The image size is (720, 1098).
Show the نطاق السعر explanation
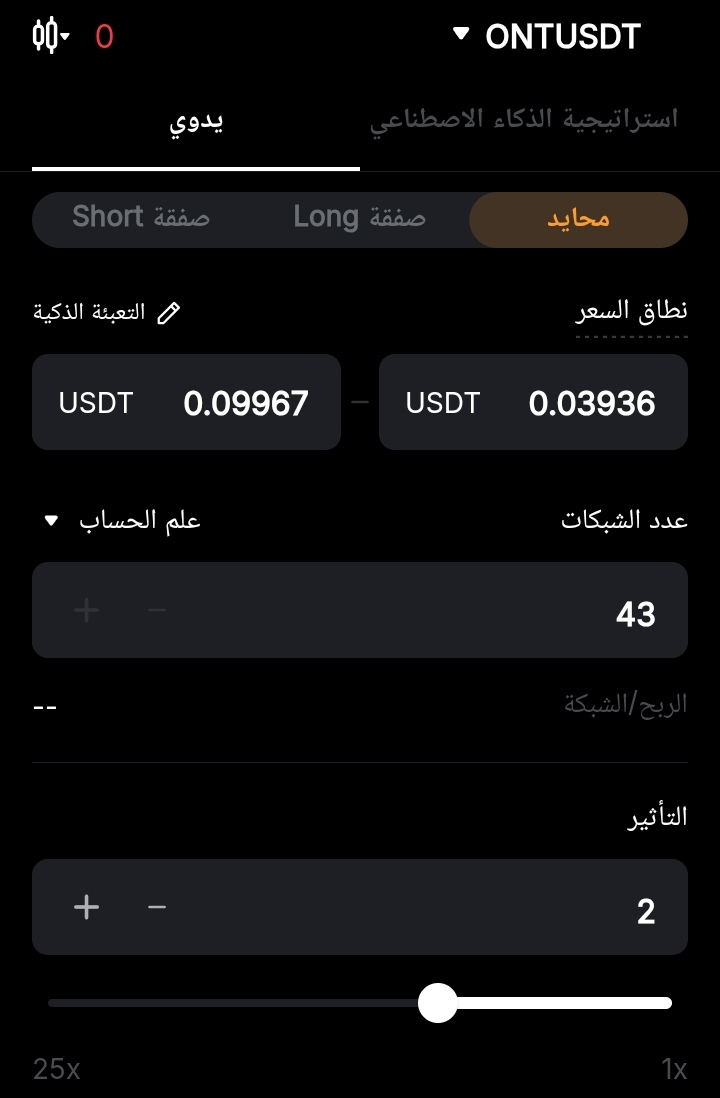click(x=631, y=311)
